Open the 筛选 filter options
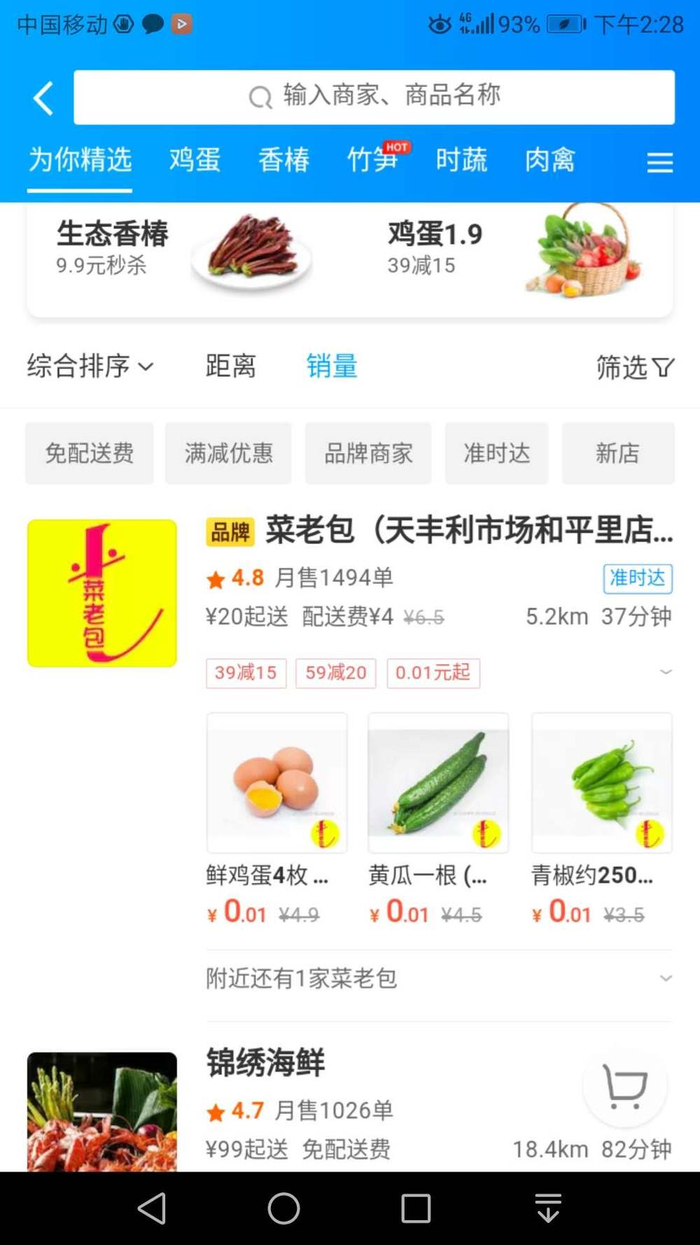 (x=635, y=368)
